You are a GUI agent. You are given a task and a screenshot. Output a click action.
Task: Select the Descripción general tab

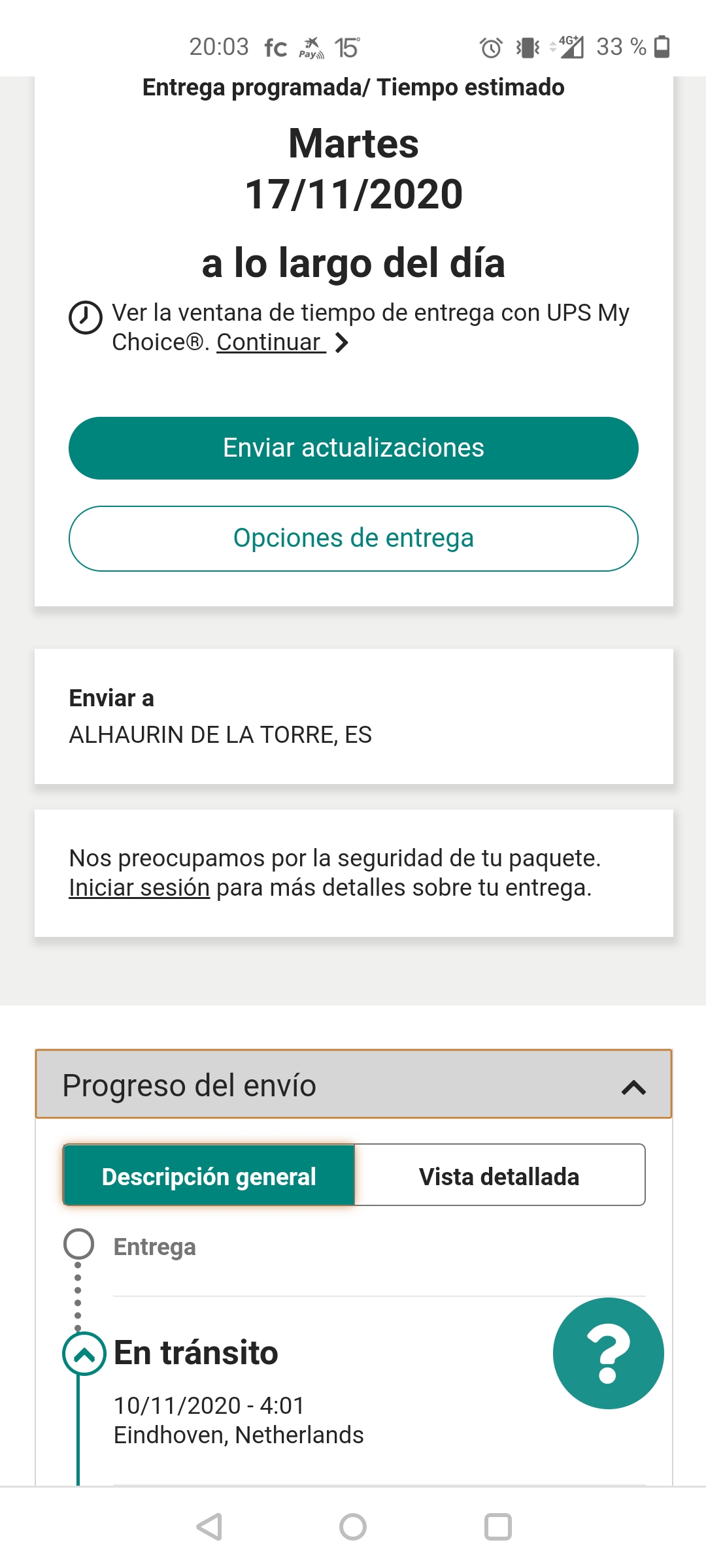click(x=209, y=1175)
